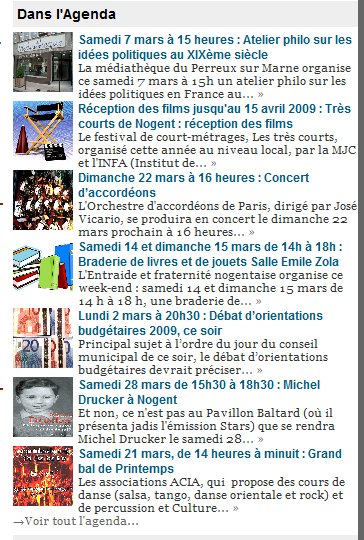Tap the director's chair thumbnail
The width and height of the screenshot is (364, 540).
pos(43,131)
